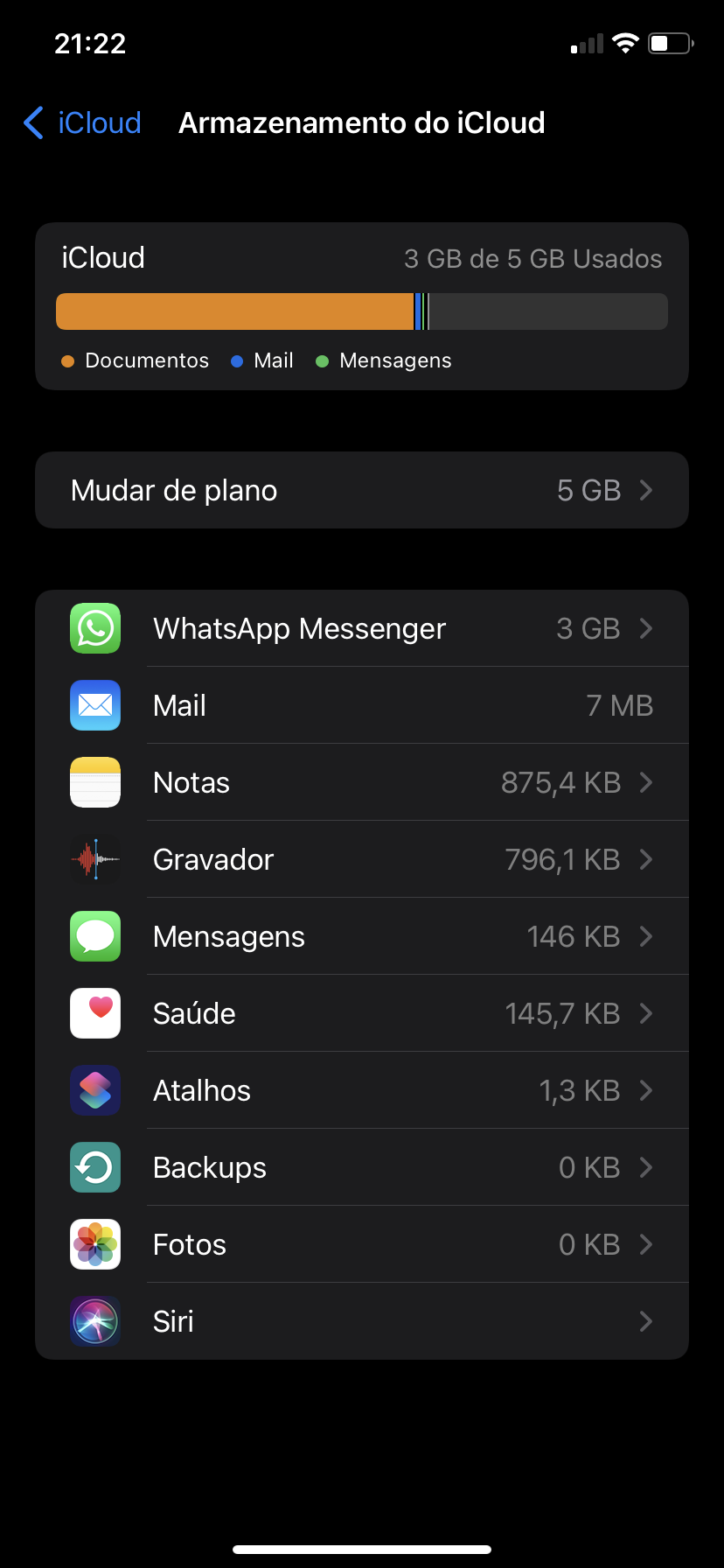Go back to iCloud settings
Image resolution: width=724 pixels, height=1568 pixels.
[83, 123]
